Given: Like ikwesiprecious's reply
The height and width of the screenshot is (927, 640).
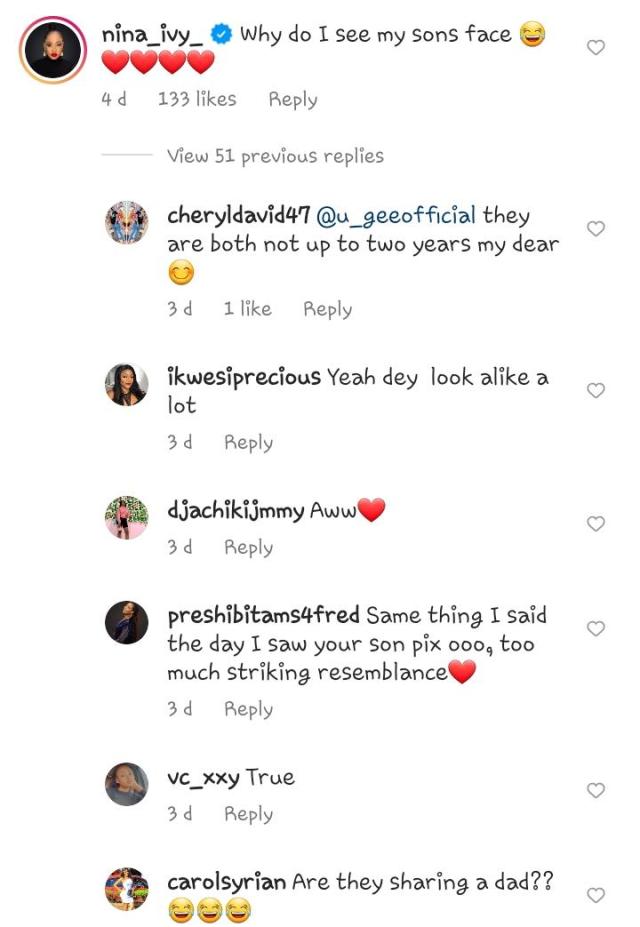Looking at the screenshot, I should coord(595,391).
